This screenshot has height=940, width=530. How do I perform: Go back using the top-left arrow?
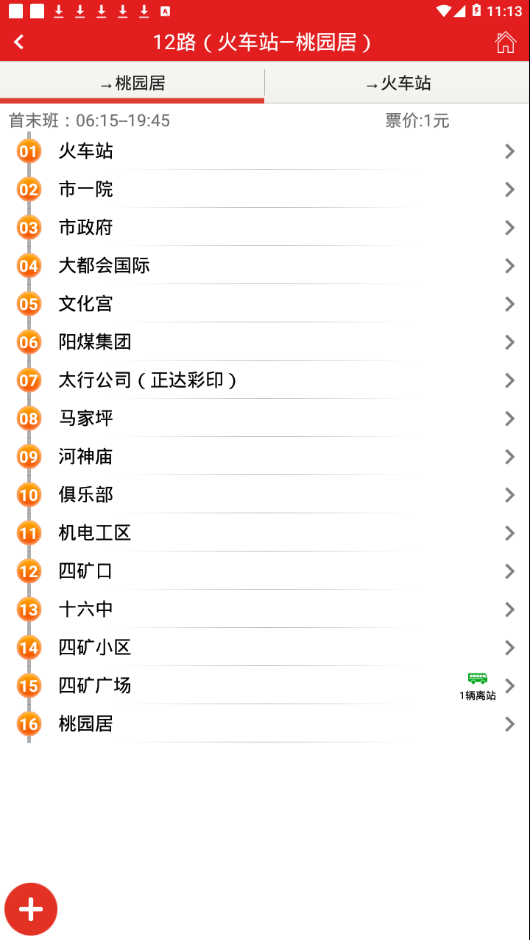[x=19, y=42]
